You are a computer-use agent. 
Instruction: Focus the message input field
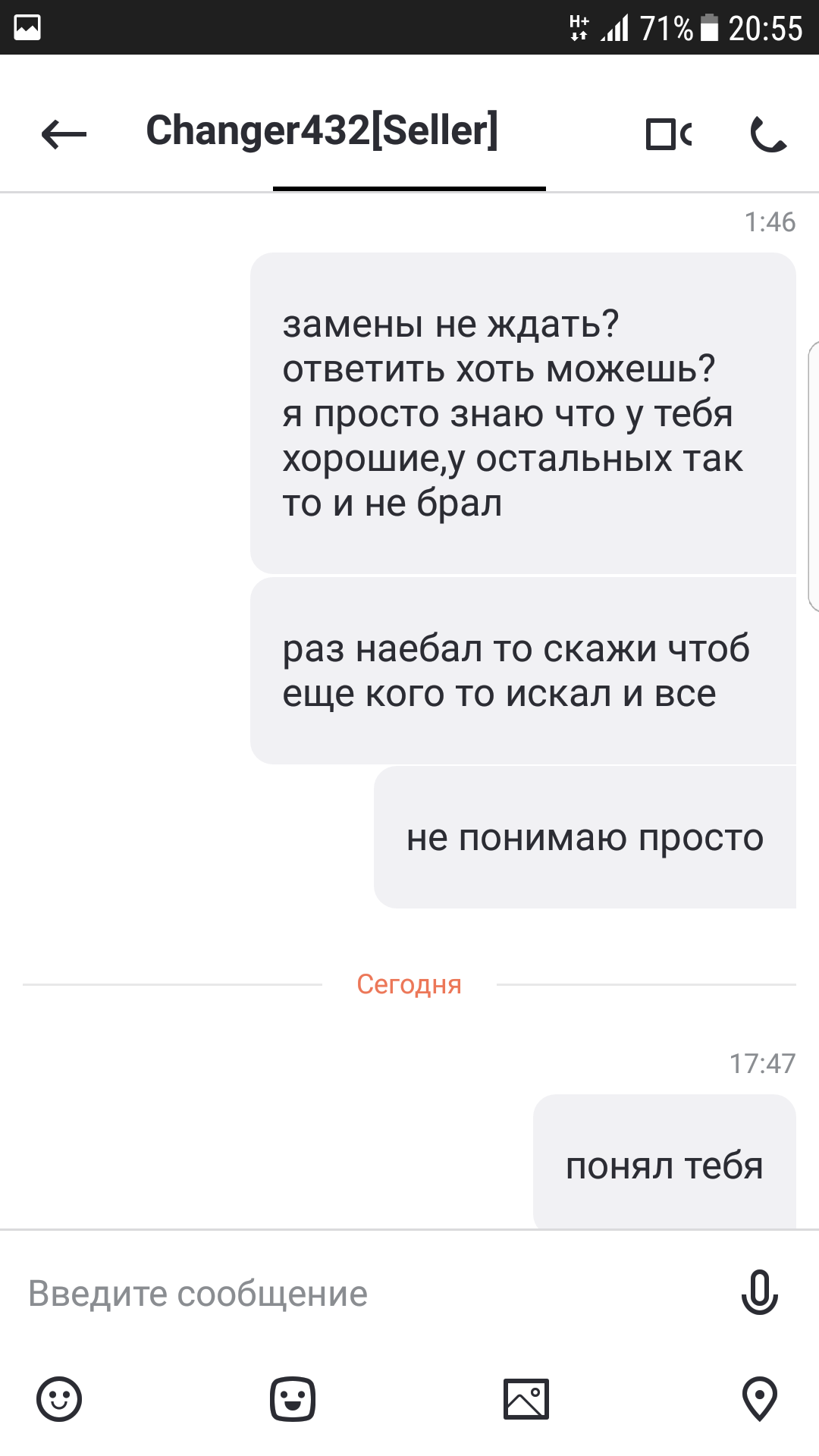[x=364, y=1294]
